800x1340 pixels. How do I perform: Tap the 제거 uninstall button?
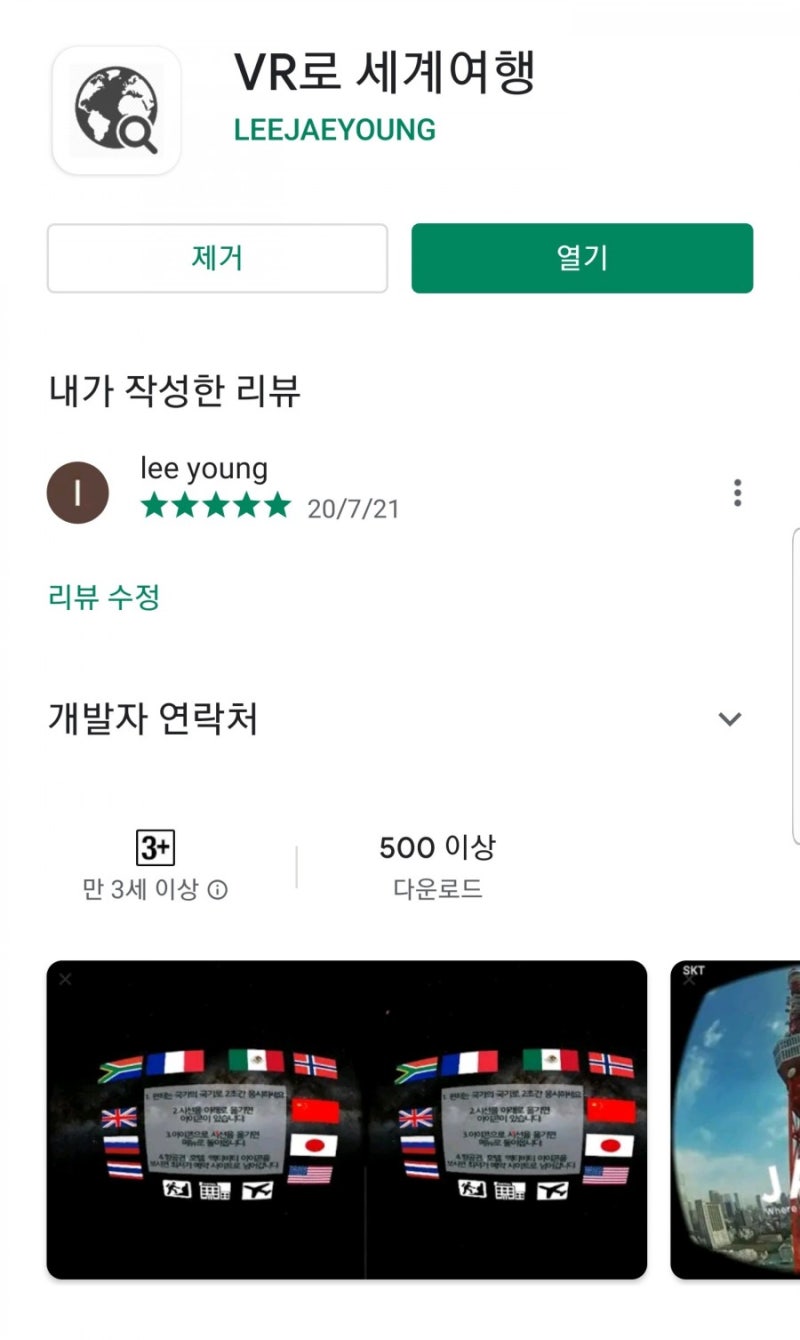217,258
